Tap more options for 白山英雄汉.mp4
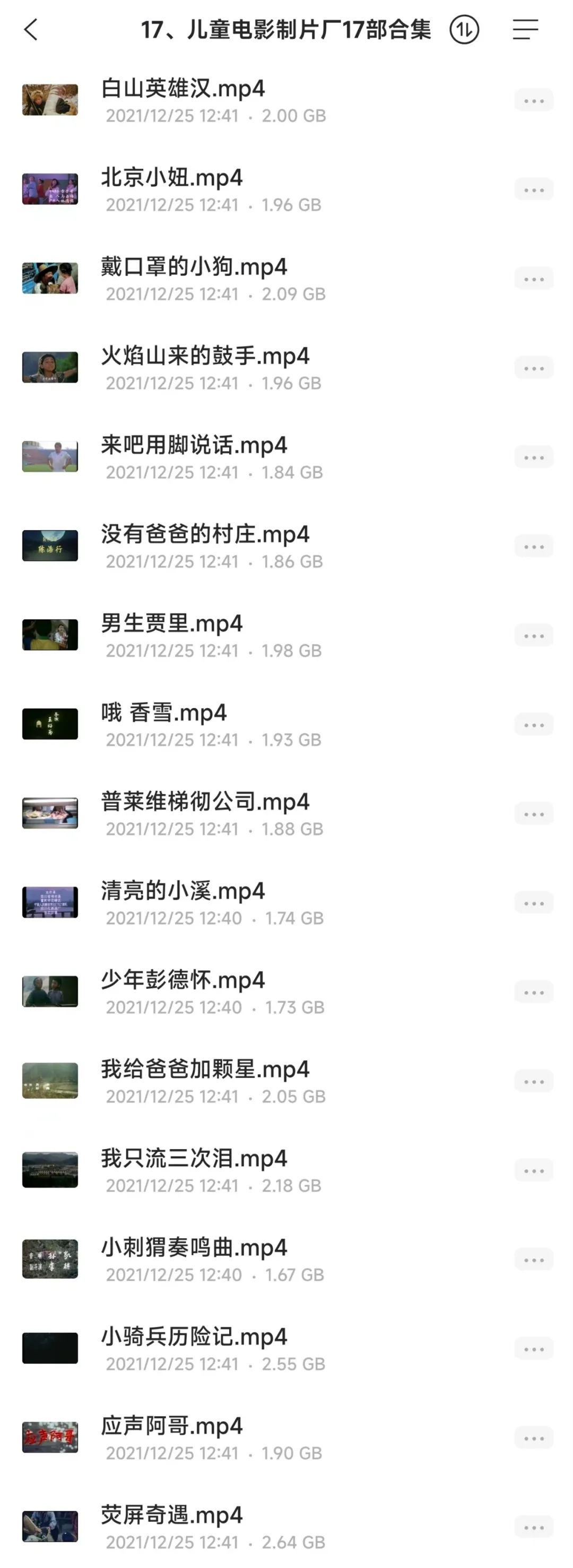573x1568 pixels. pyautogui.click(x=533, y=100)
